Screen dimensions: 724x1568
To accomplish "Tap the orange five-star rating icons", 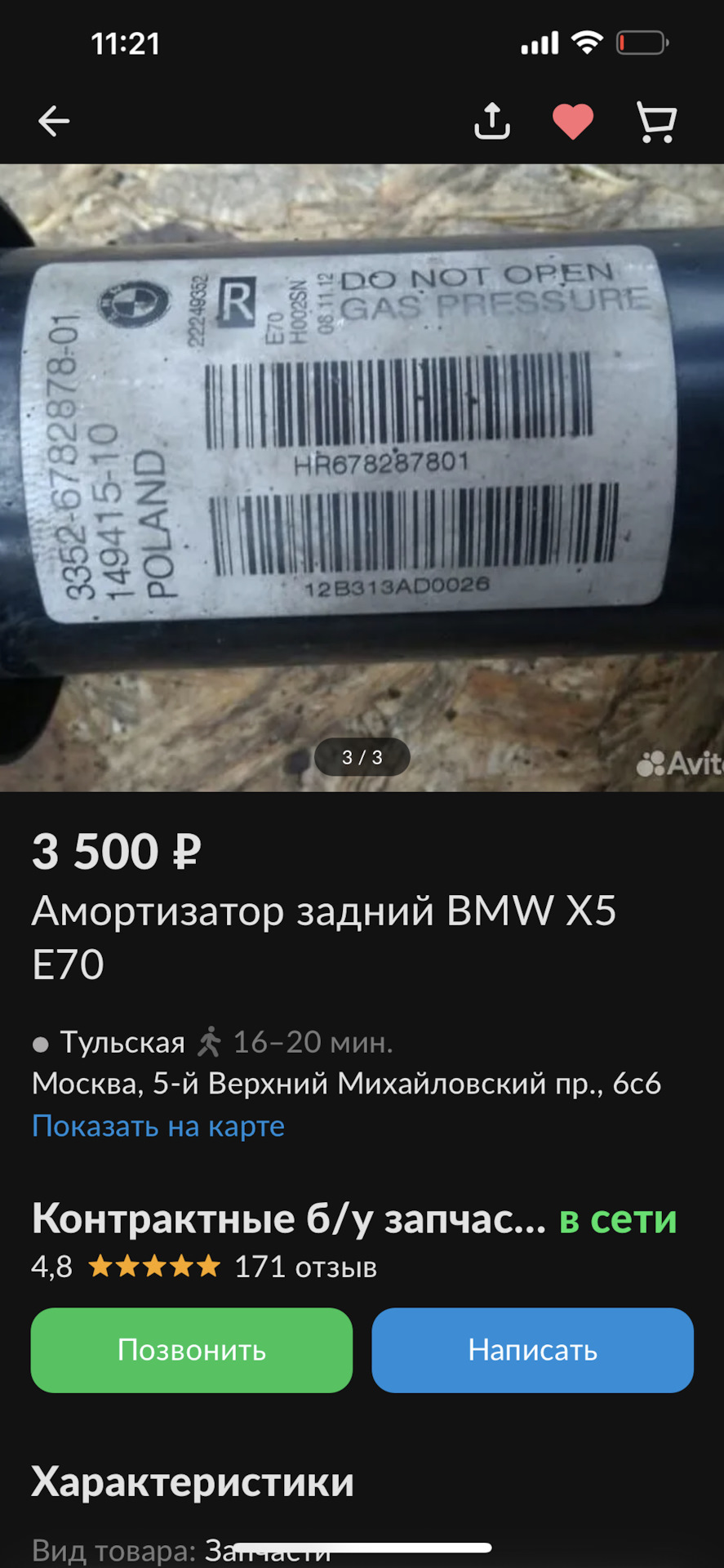I will 153,1267.
